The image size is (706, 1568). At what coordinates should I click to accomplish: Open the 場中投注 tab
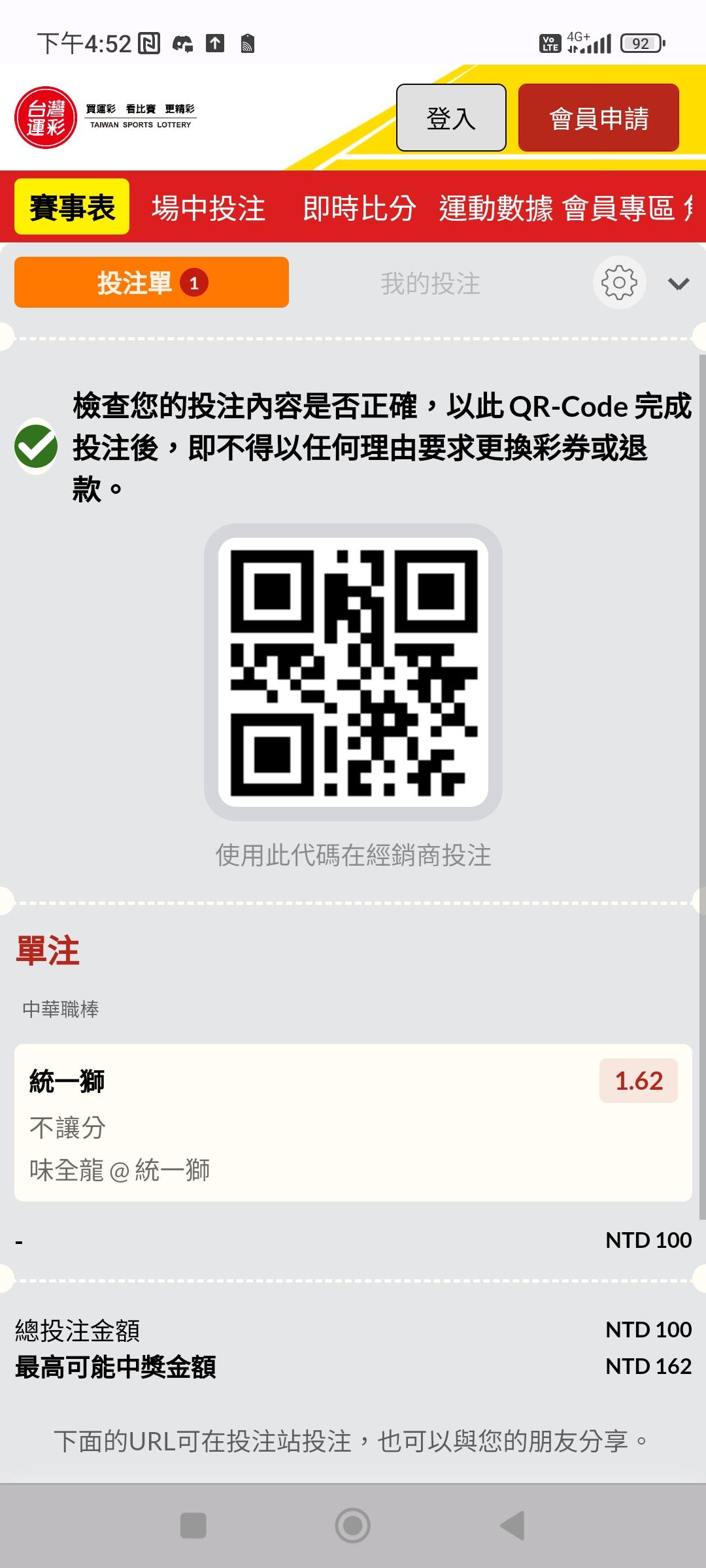pyautogui.click(x=209, y=208)
